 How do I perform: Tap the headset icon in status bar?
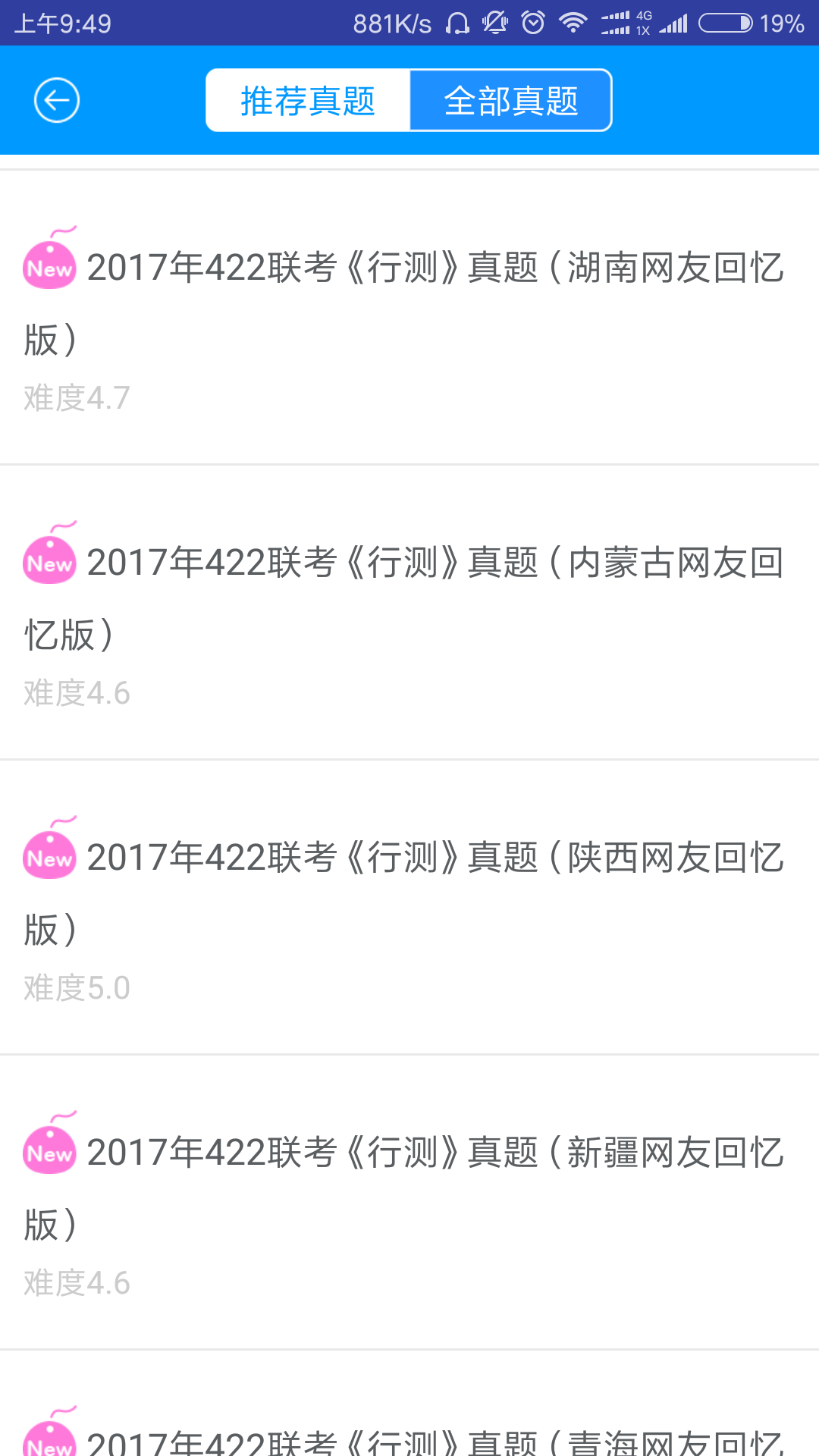pos(457,22)
